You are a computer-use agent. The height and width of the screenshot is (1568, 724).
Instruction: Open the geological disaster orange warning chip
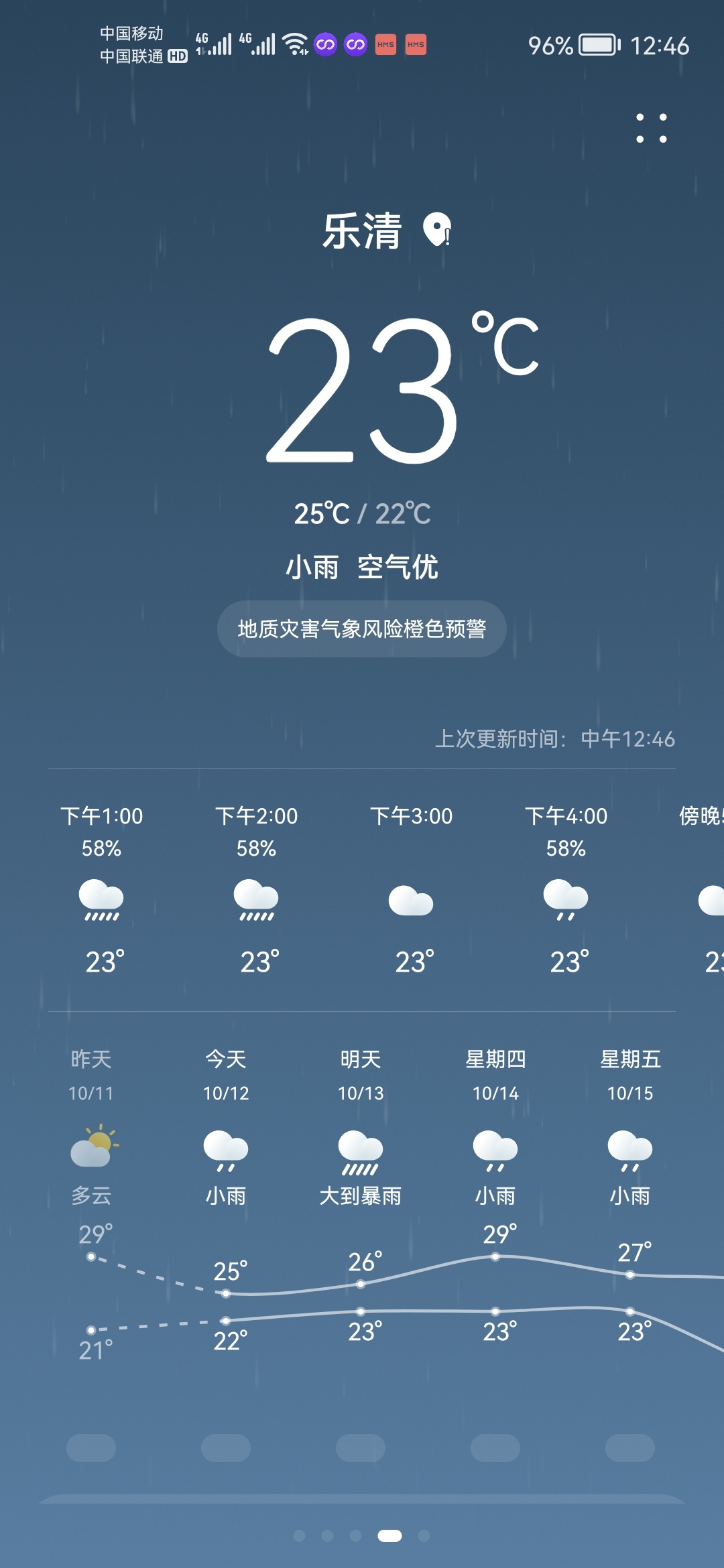click(x=361, y=629)
